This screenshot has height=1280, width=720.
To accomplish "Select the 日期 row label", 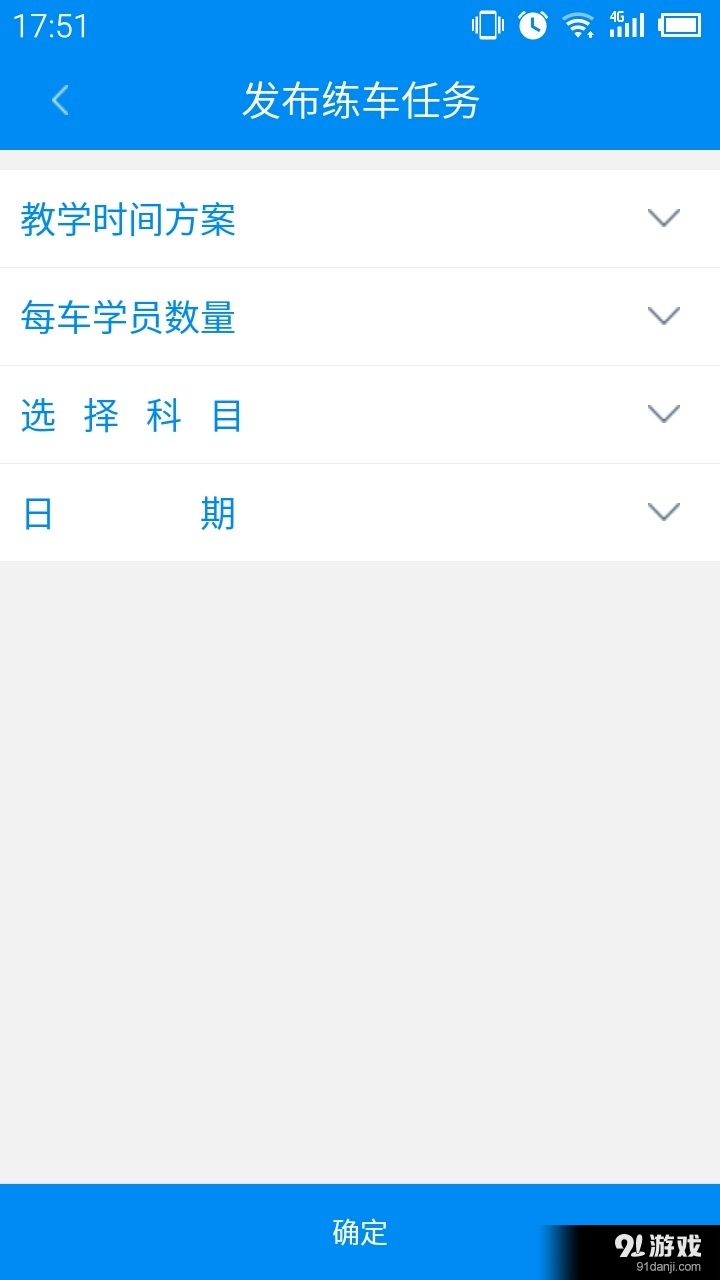I will pos(130,512).
